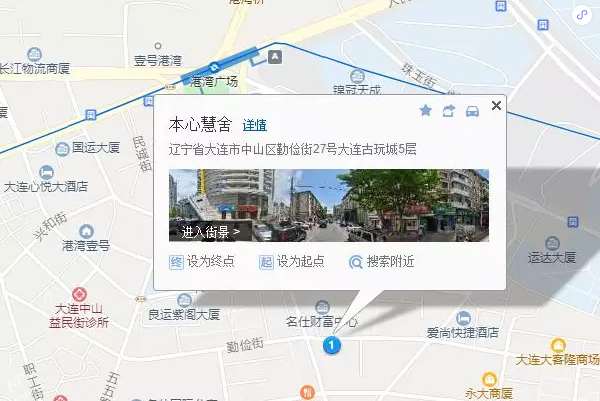Image resolution: width=600 pixels, height=401 pixels.
Task: Open the 详情 link for 本心慧舍
Action: pos(254,126)
